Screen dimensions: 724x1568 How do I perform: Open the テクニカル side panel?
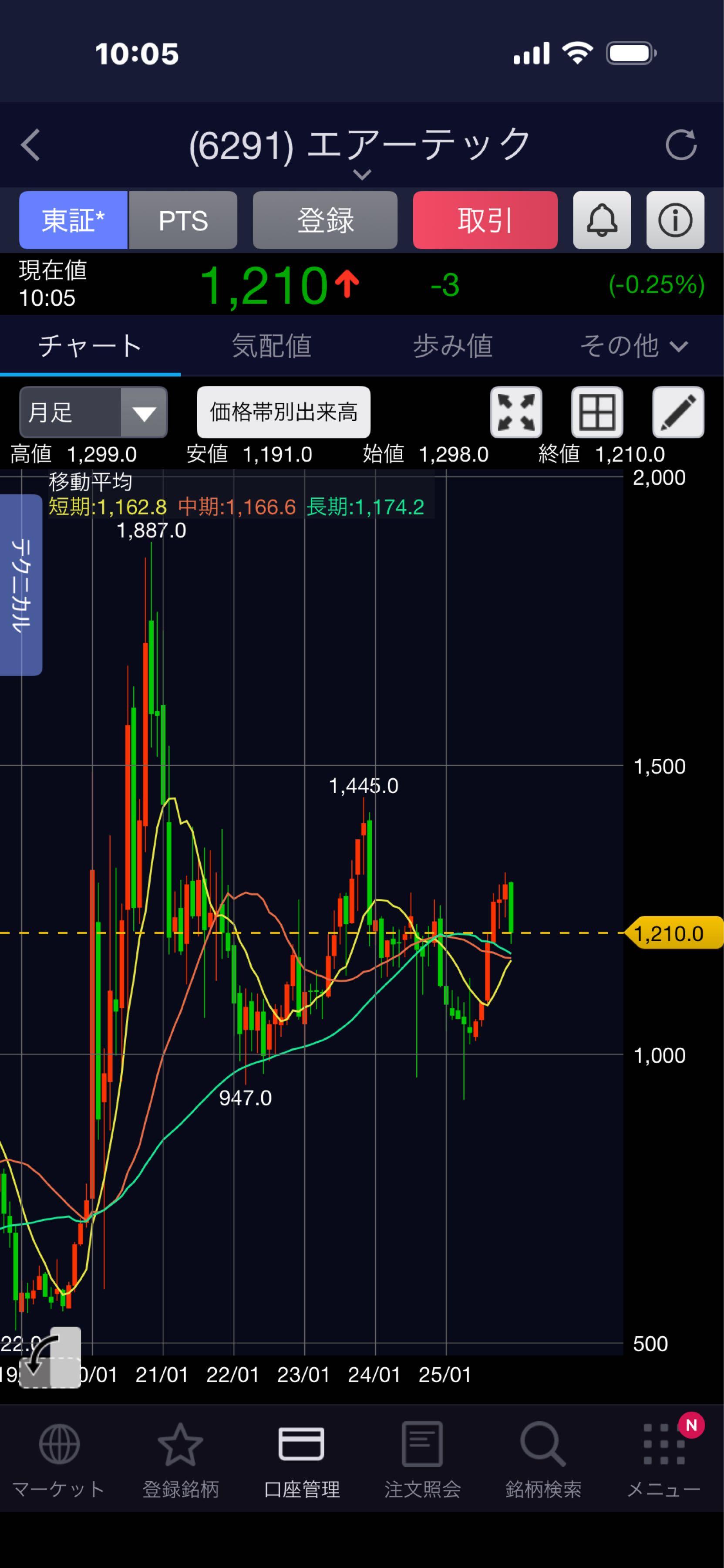(x=21, y=585)
